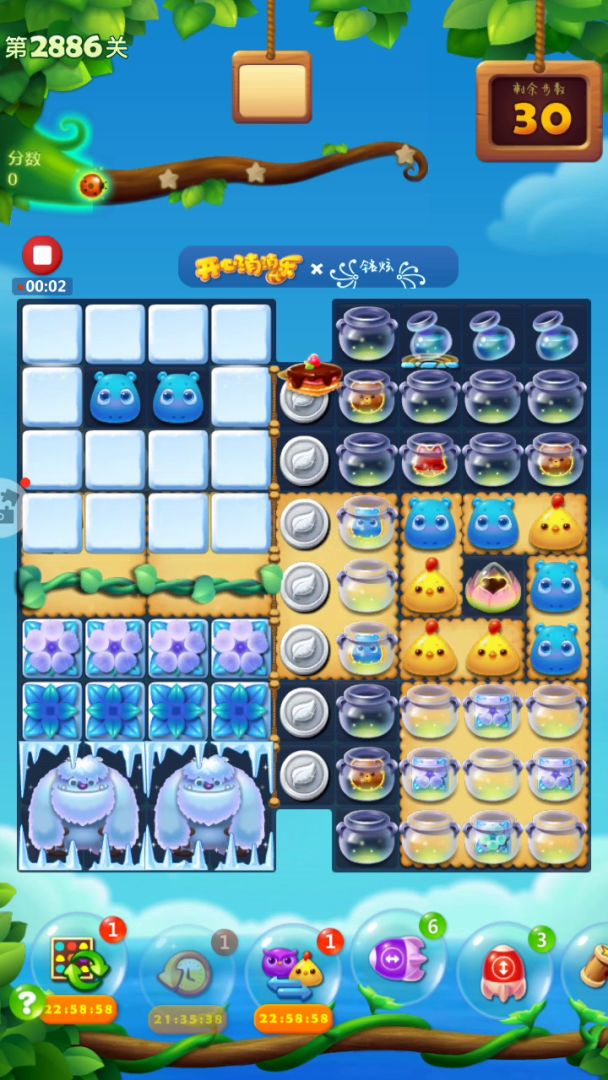The width and height of the screenshot is (608, 1080).
Task: Tap the thread spool booster at the edge
Action: click(x=593, y=965)
